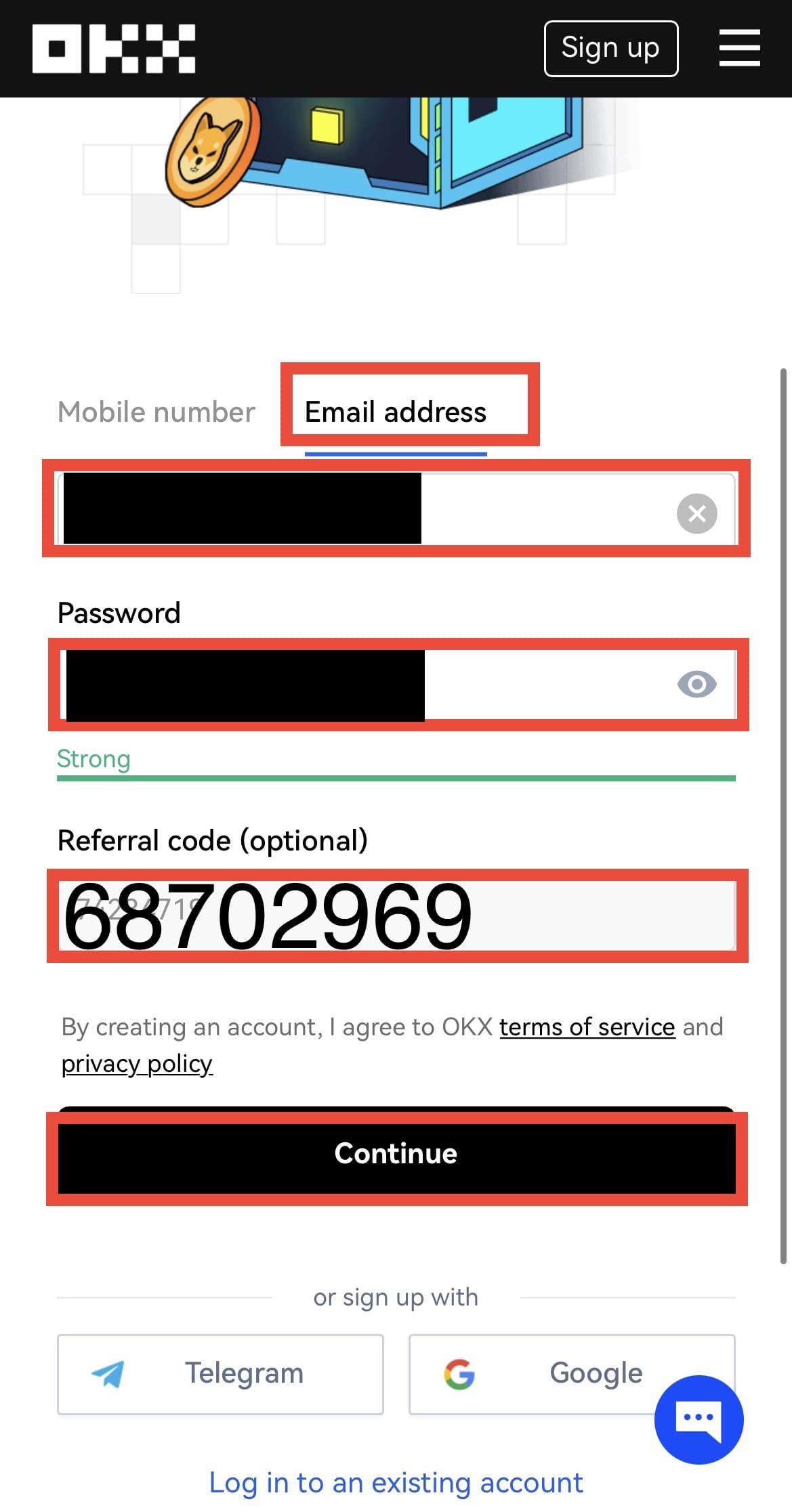The image size is (792, 1512).
Task: Sign up with Google
Action: [572, 1374]
